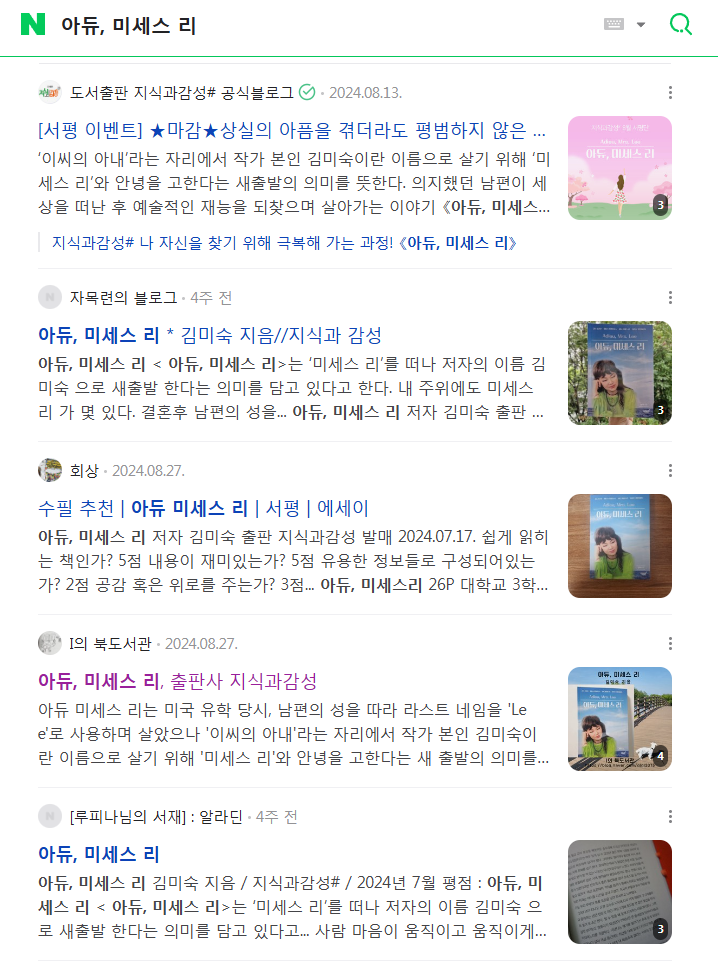Open the book page photo thumbnail from 알라딘
Viewport: 718px width, 966px height.
tap(619, 892)
